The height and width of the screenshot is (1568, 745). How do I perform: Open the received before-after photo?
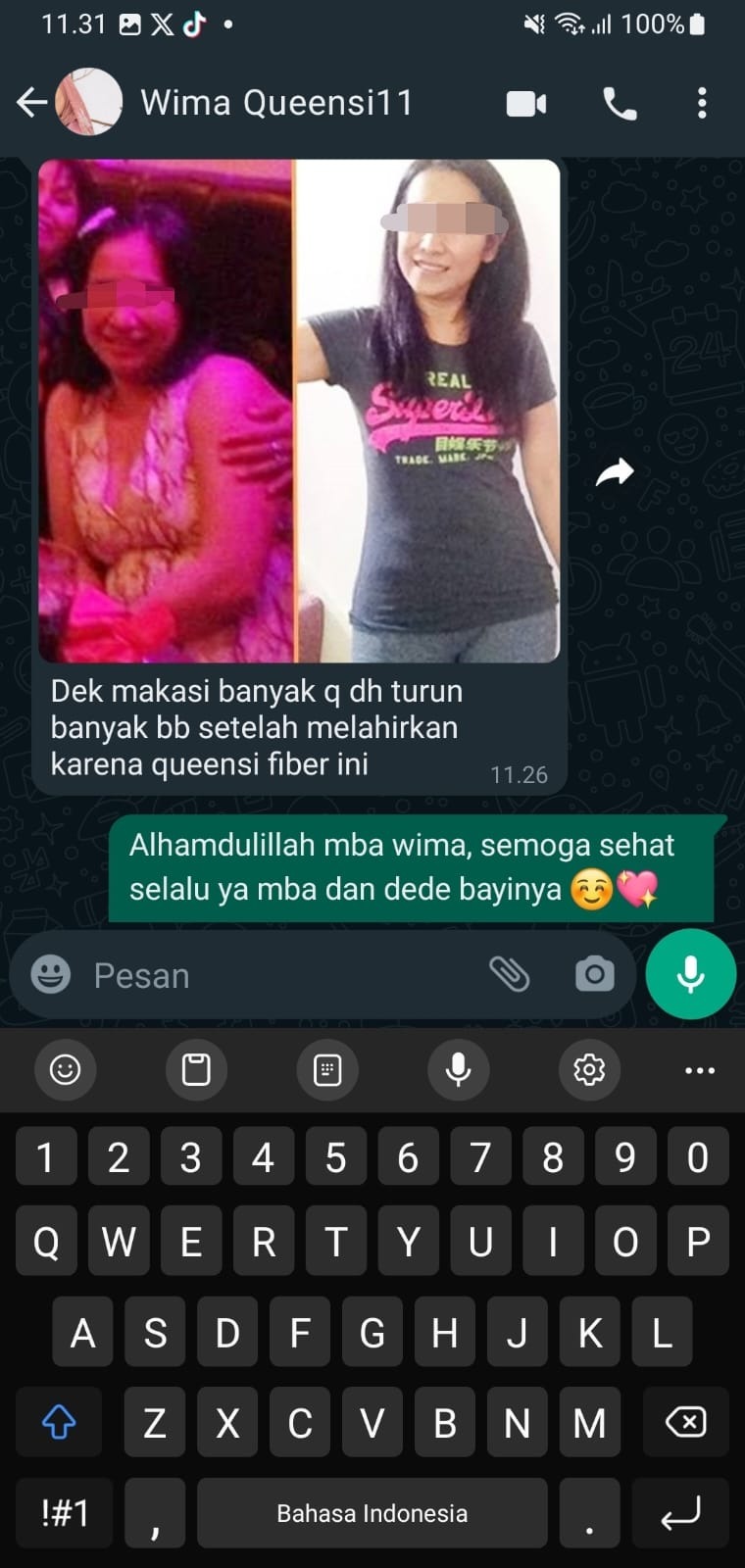tap(299, 412)
